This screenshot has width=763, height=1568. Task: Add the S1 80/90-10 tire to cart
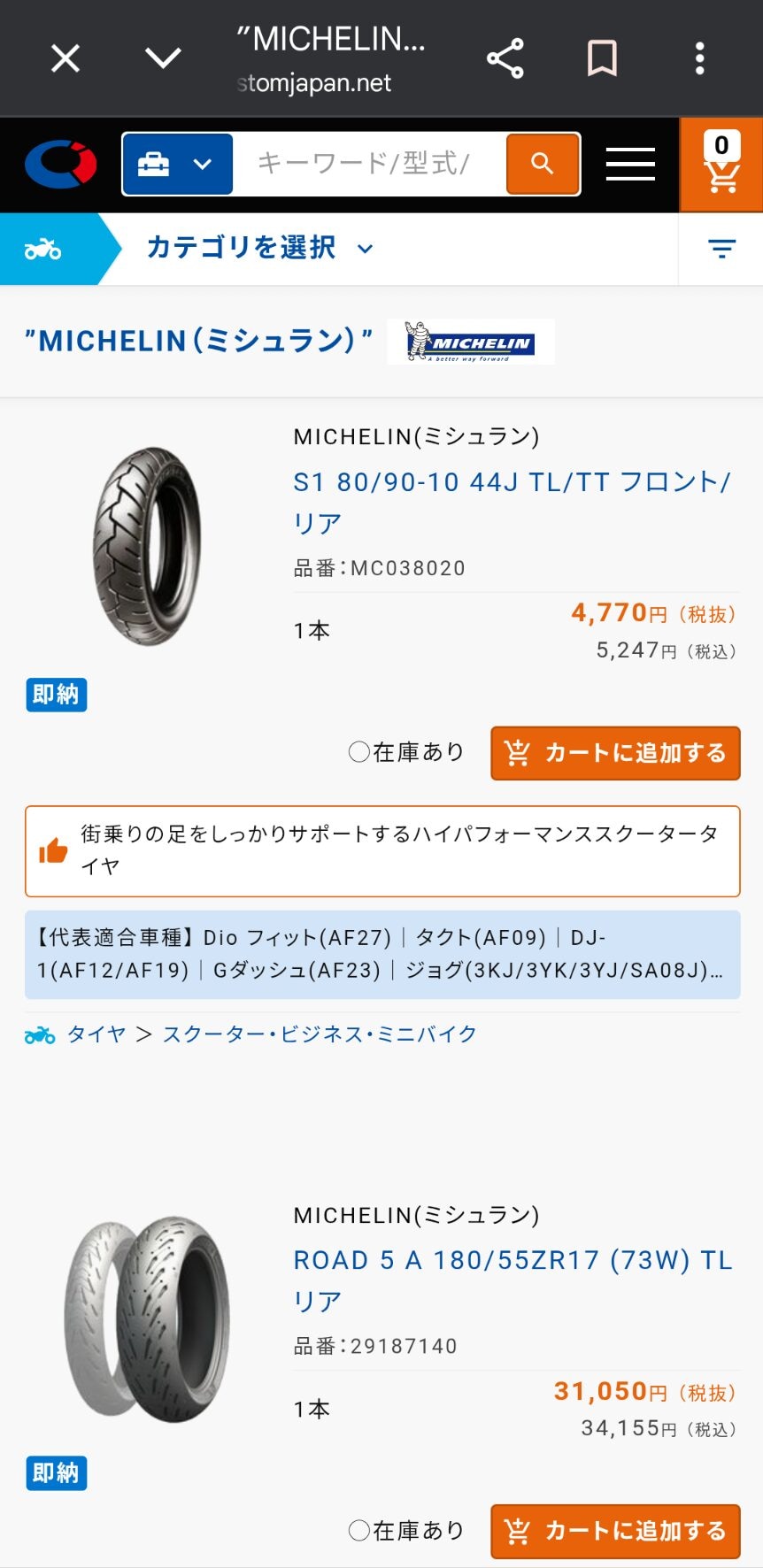[x=615, y=753]
